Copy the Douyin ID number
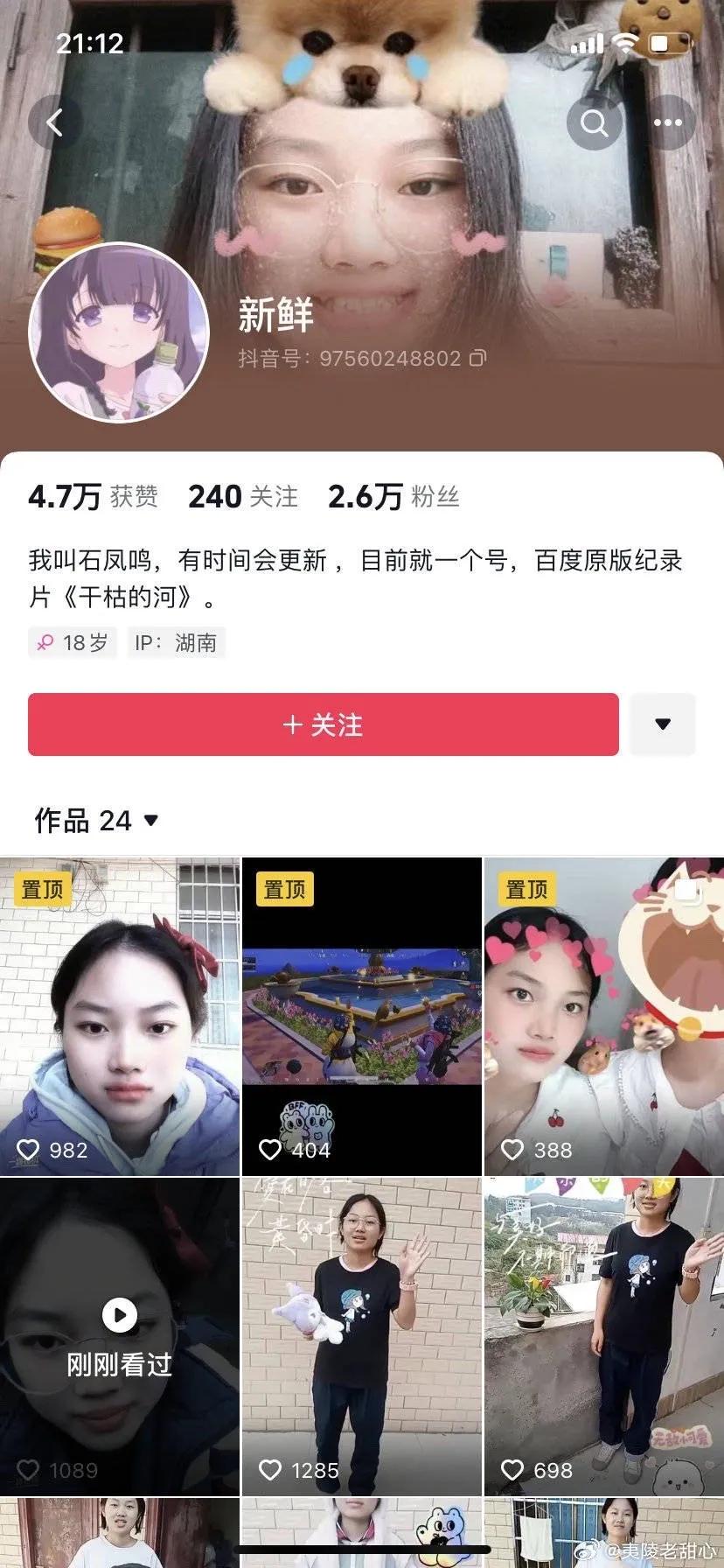This screenshot has height=1568, width=724. point(477,358)
